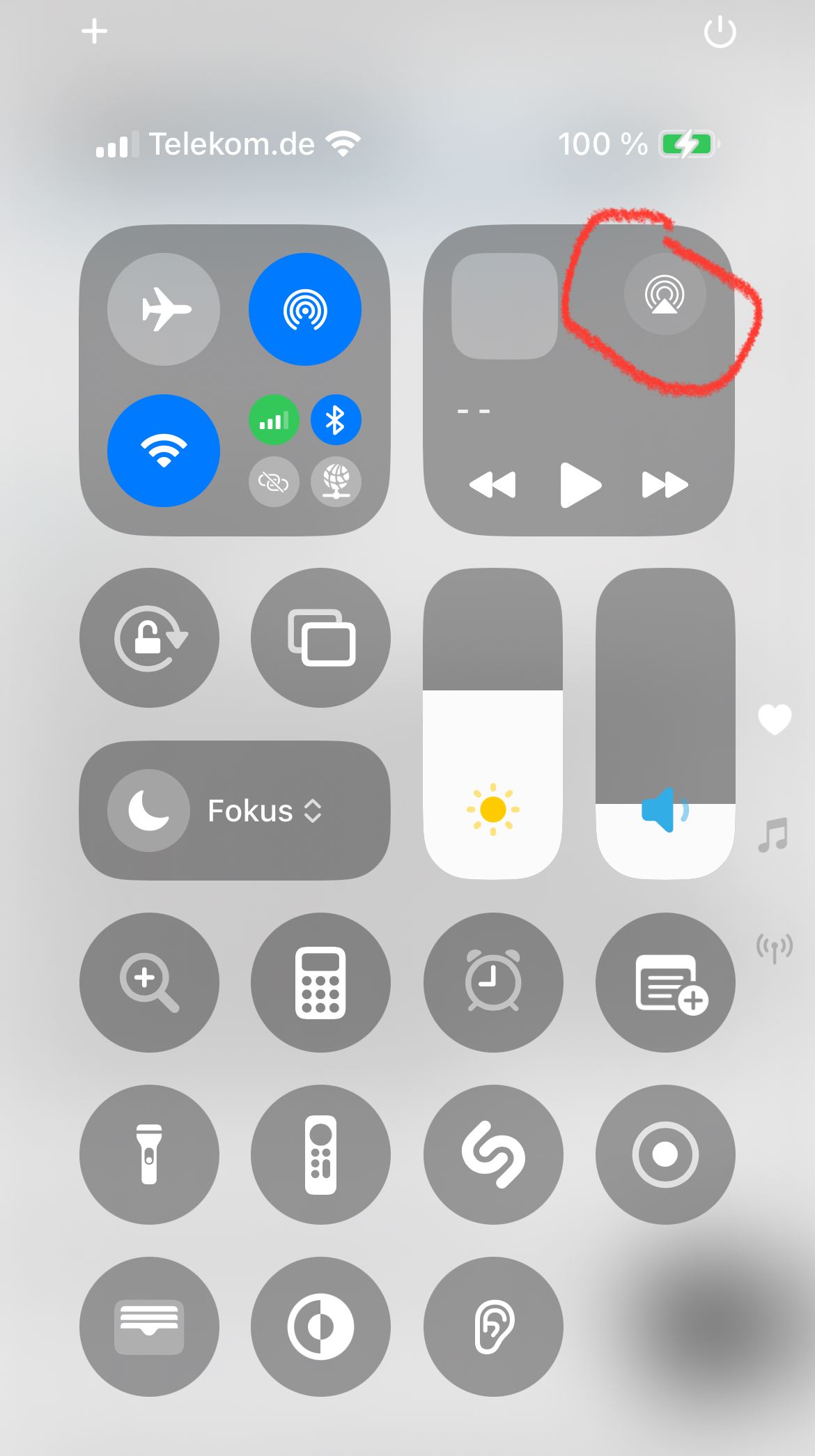Image resolution: width=815 pixels, height=1456 pixels.
Task: Toggle mobile data off
Action: click(274, 420)
